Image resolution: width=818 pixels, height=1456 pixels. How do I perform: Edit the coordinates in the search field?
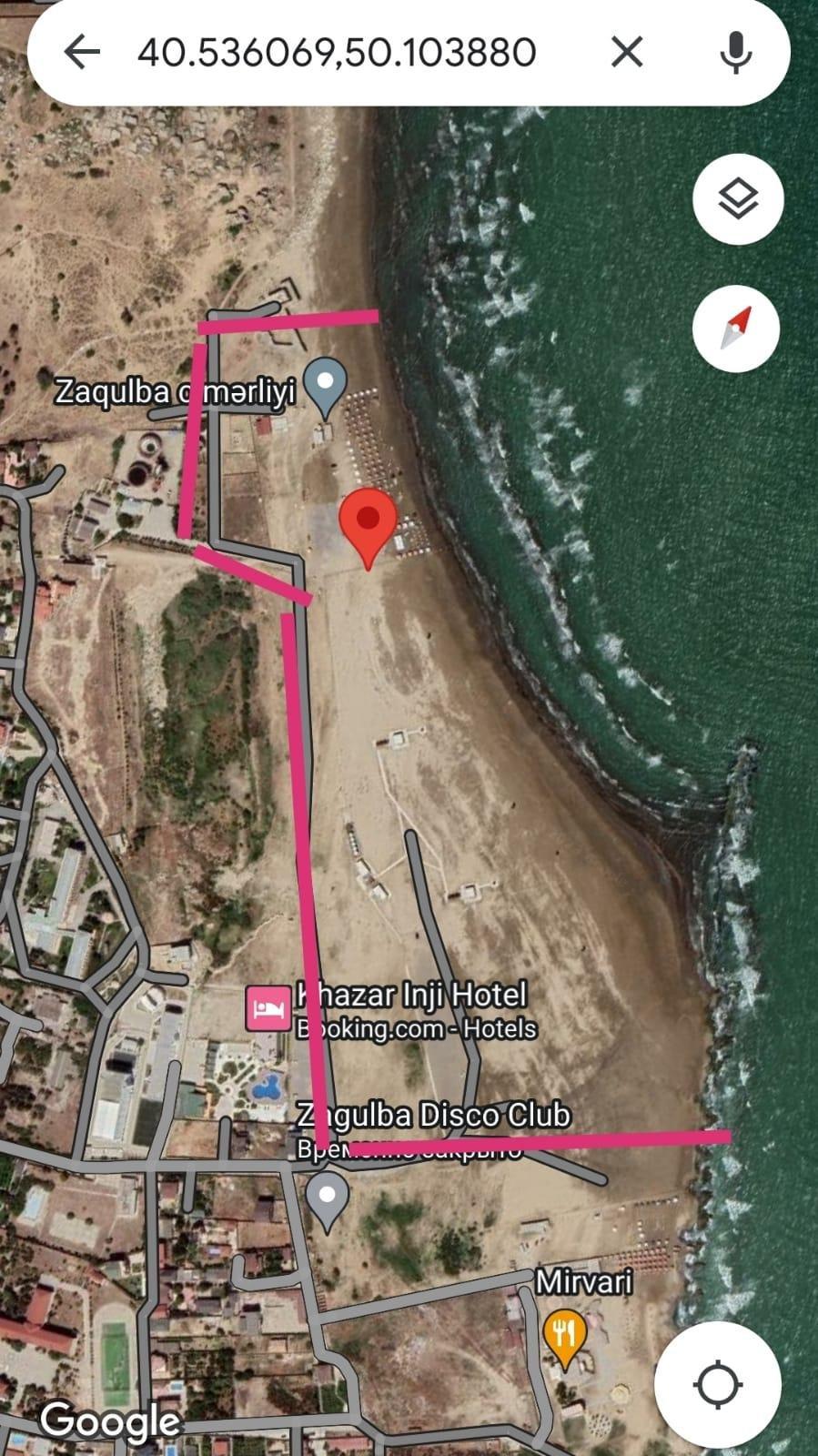337,52
